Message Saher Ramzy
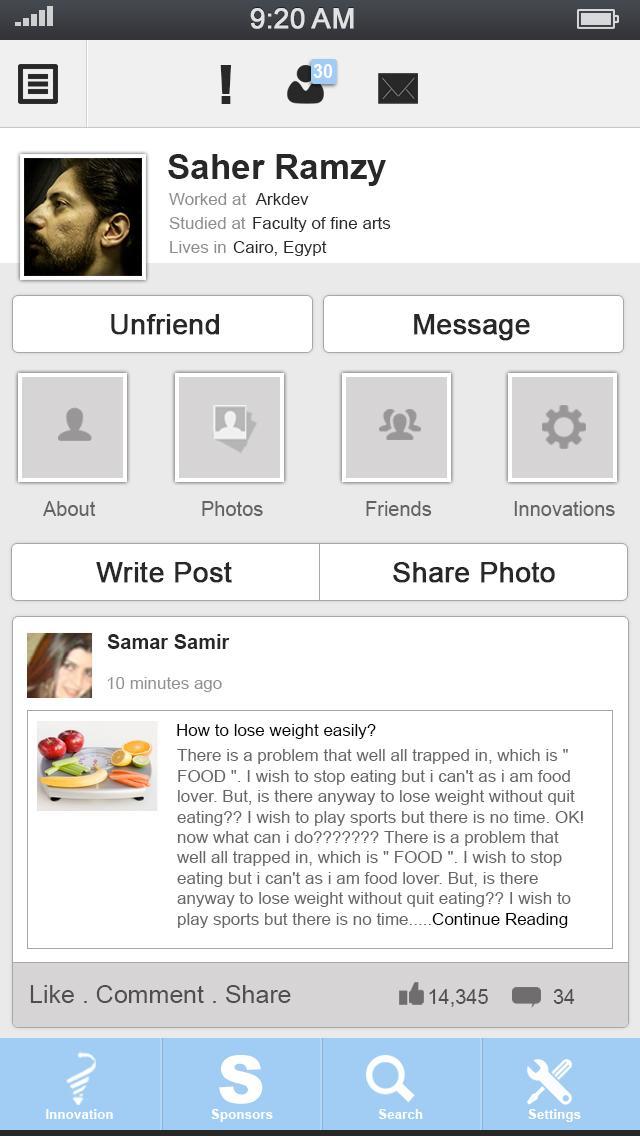The width and height of the screenshot is (640, 1136). [472, 324]
